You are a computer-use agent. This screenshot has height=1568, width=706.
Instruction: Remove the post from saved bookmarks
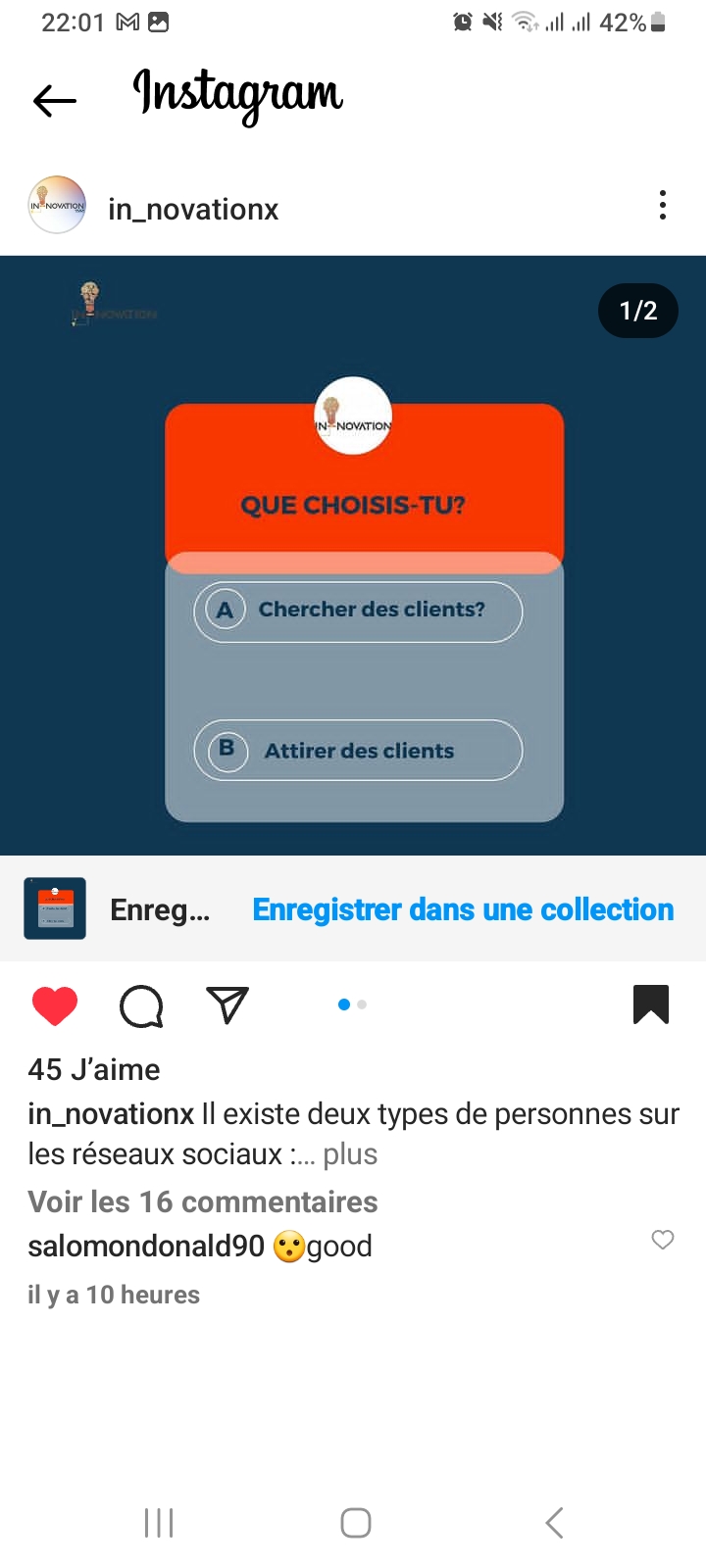click(x=651, y=1004)
